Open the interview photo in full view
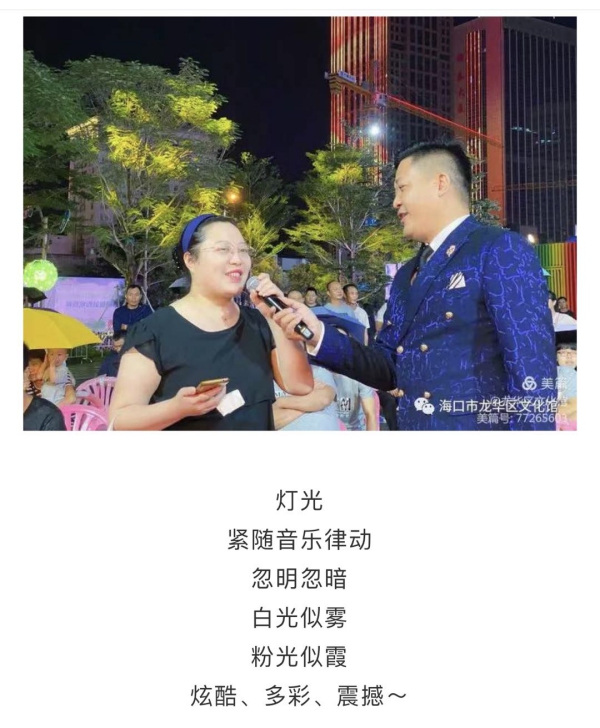 pos(300,223)
